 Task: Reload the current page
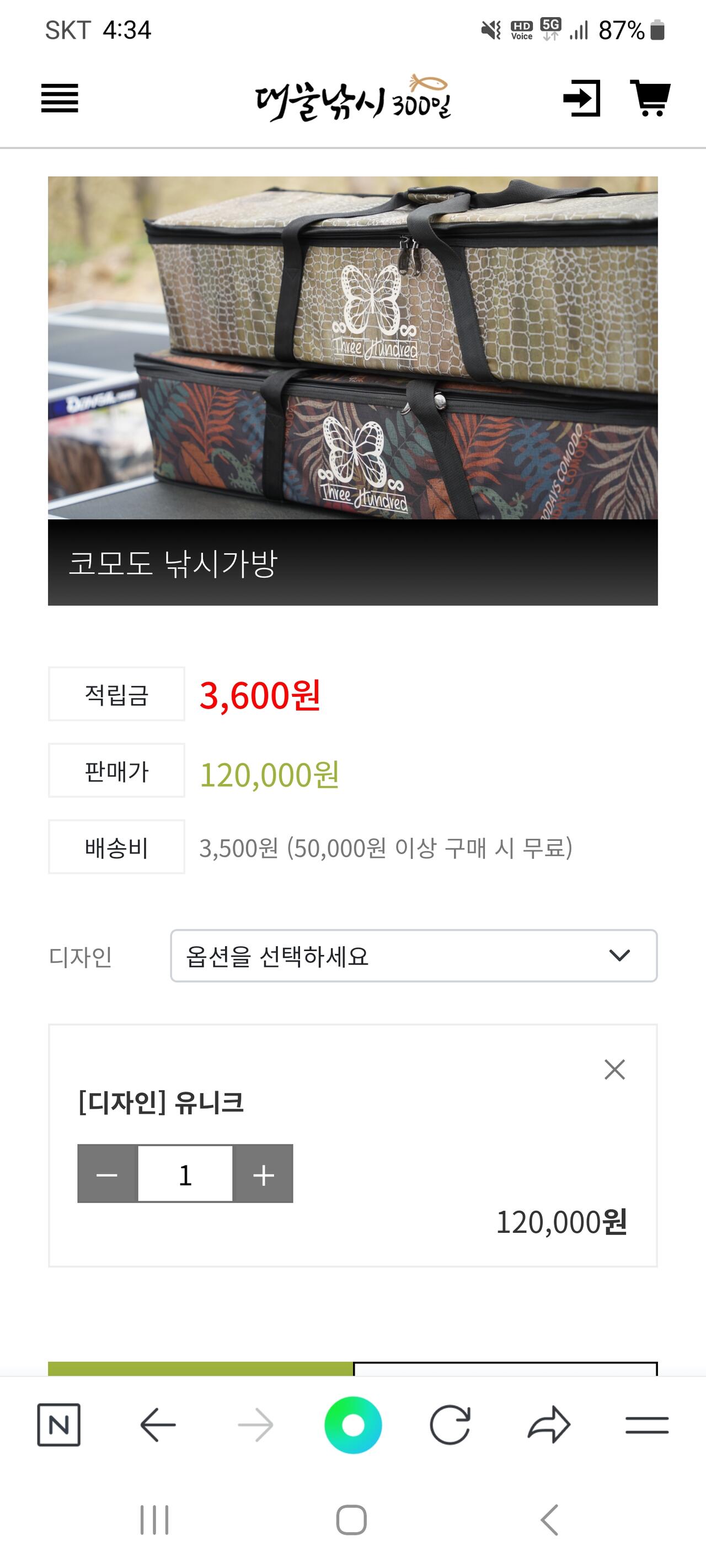coord(450,1425)
